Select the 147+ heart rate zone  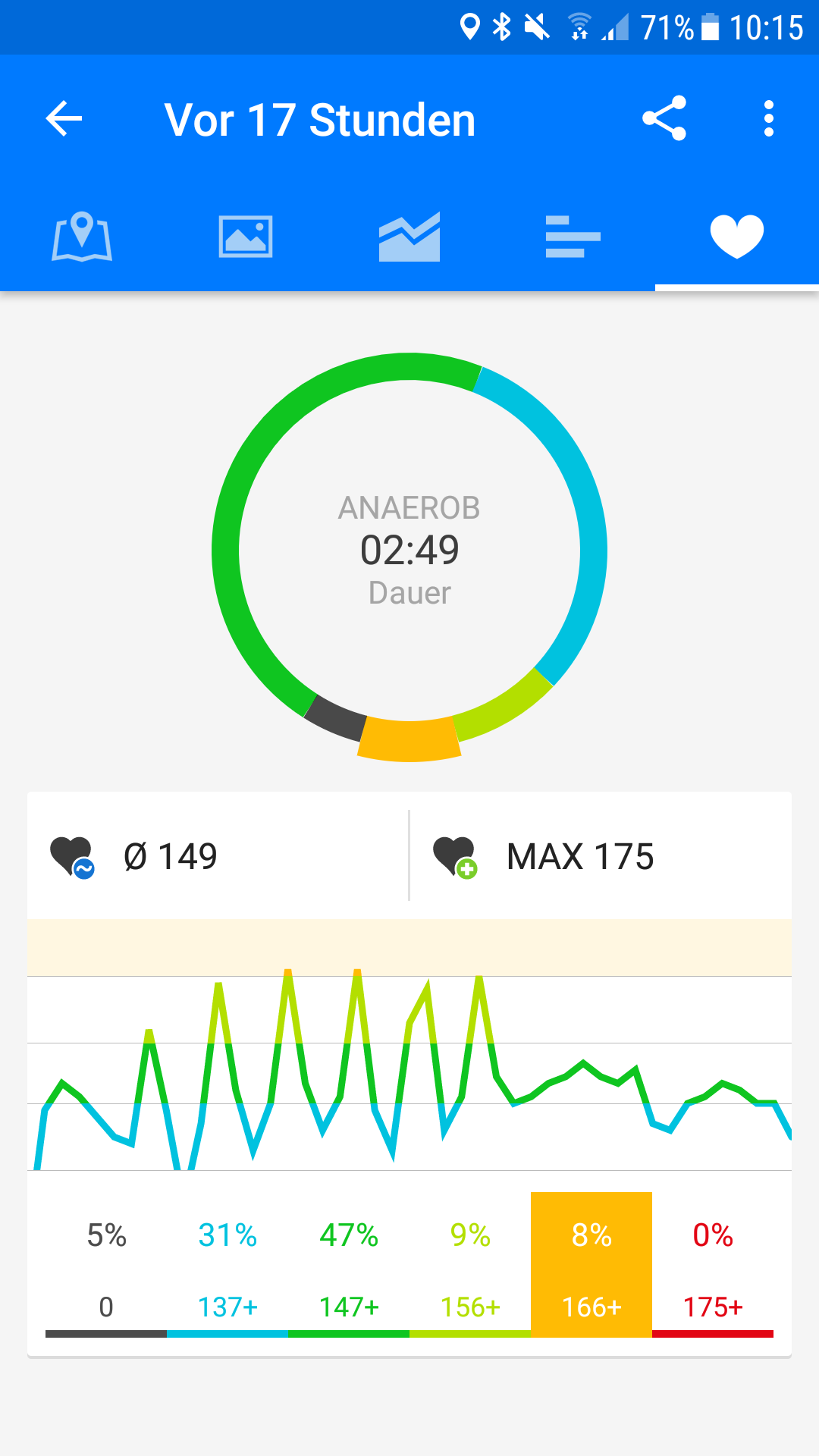coord(349,1266)
